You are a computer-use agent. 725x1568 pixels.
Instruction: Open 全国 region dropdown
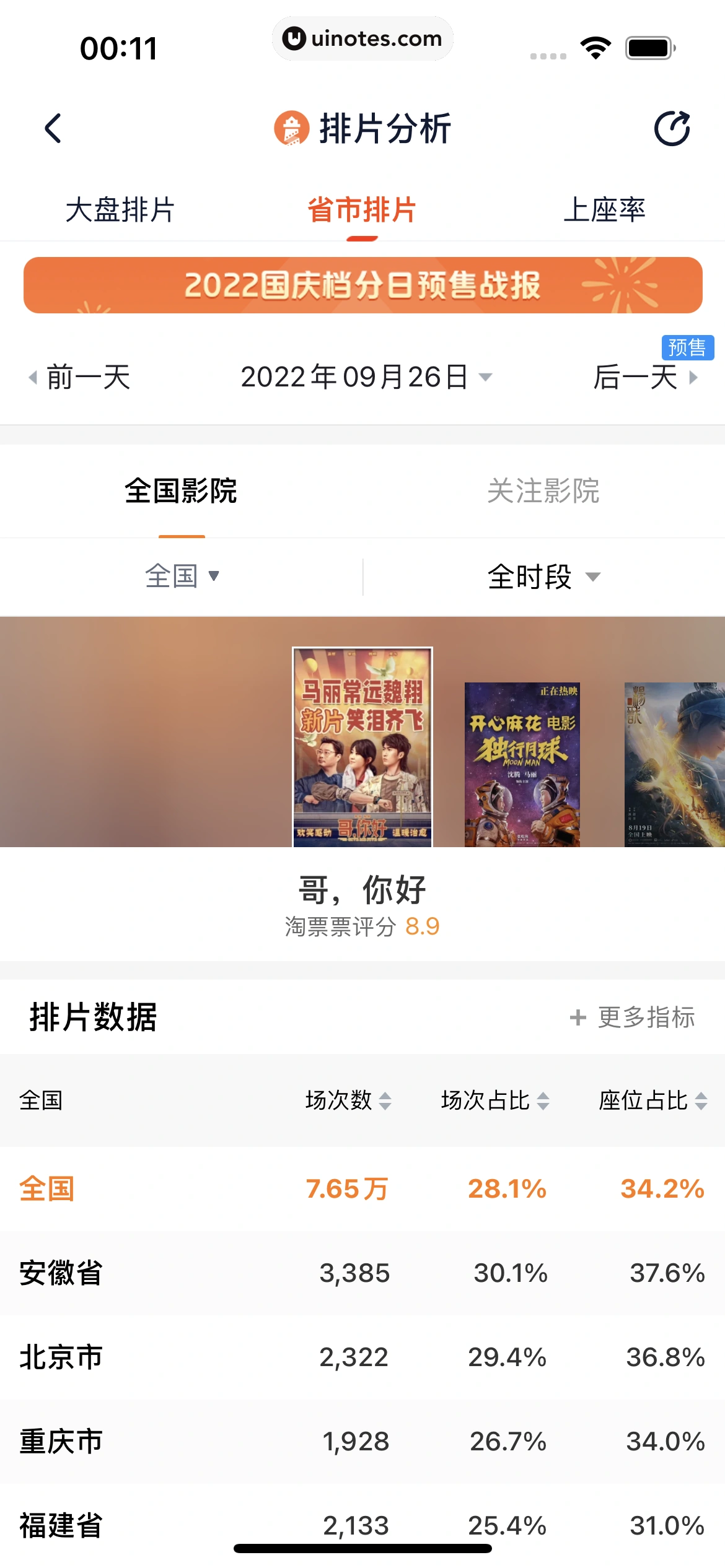(x=182, y=576)
